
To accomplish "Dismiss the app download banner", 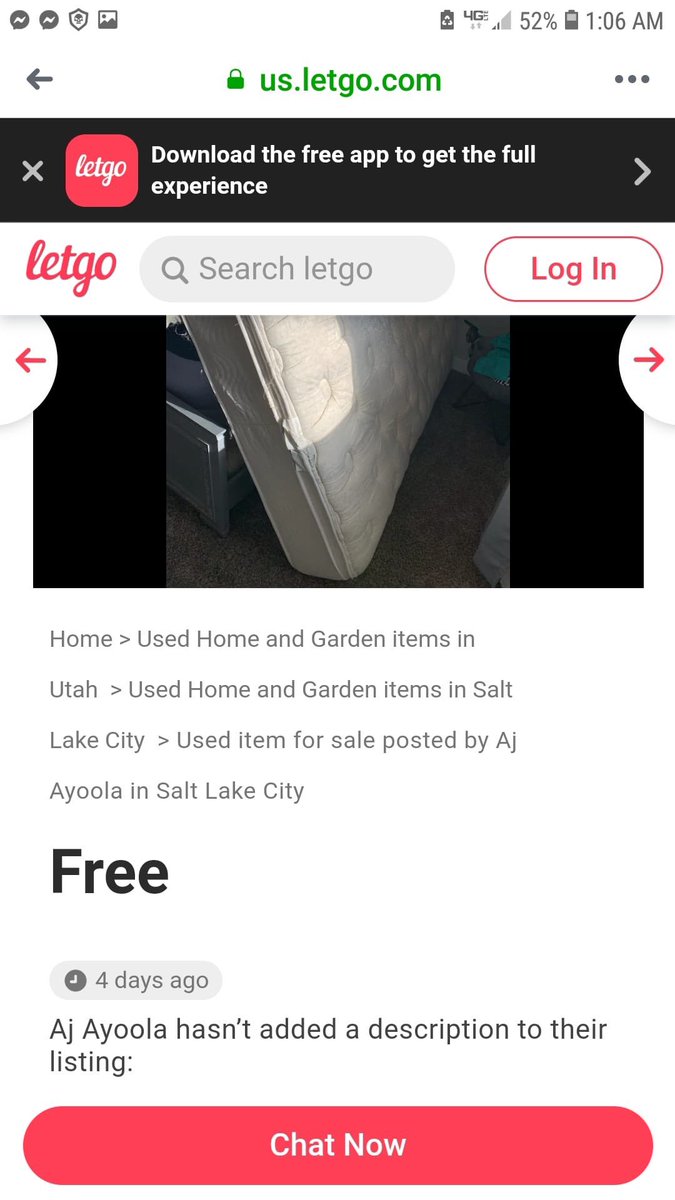I will click(x=33, y=171).
